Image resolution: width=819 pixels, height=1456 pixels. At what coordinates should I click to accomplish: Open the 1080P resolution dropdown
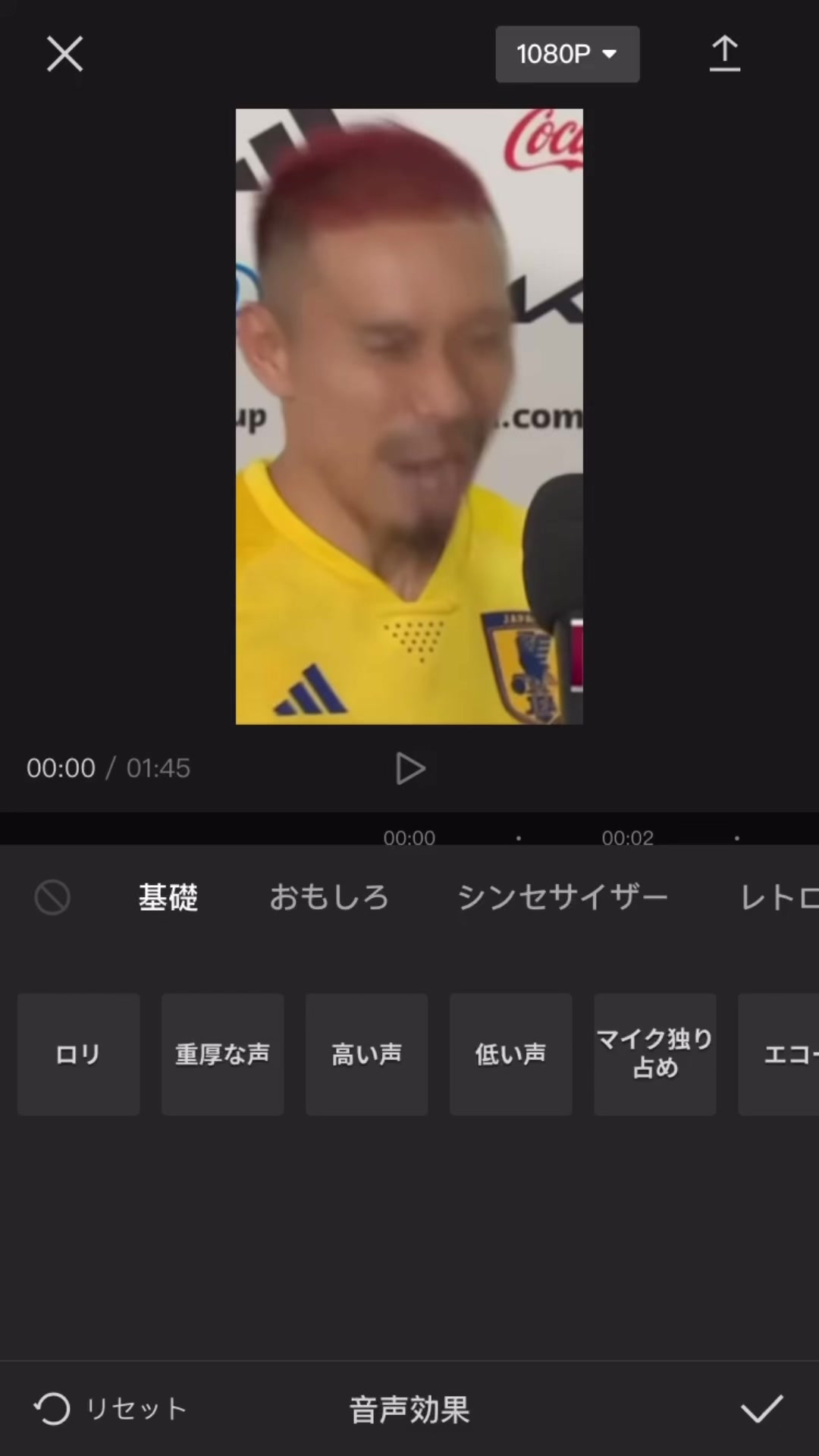[x=567, y=55]
